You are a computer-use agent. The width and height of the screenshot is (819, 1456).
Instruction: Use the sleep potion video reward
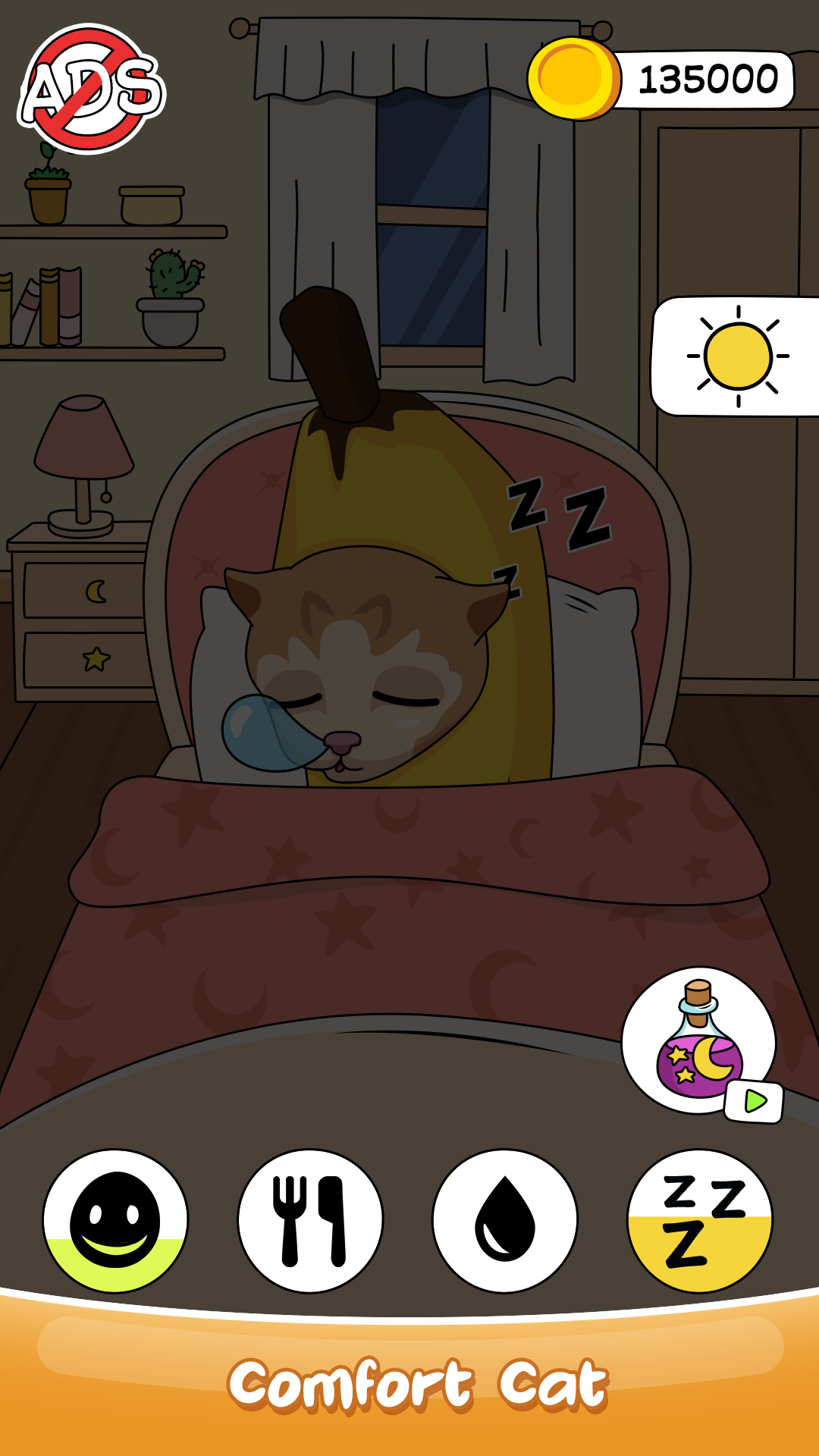pyautogui.click(x=701, y=1044)
